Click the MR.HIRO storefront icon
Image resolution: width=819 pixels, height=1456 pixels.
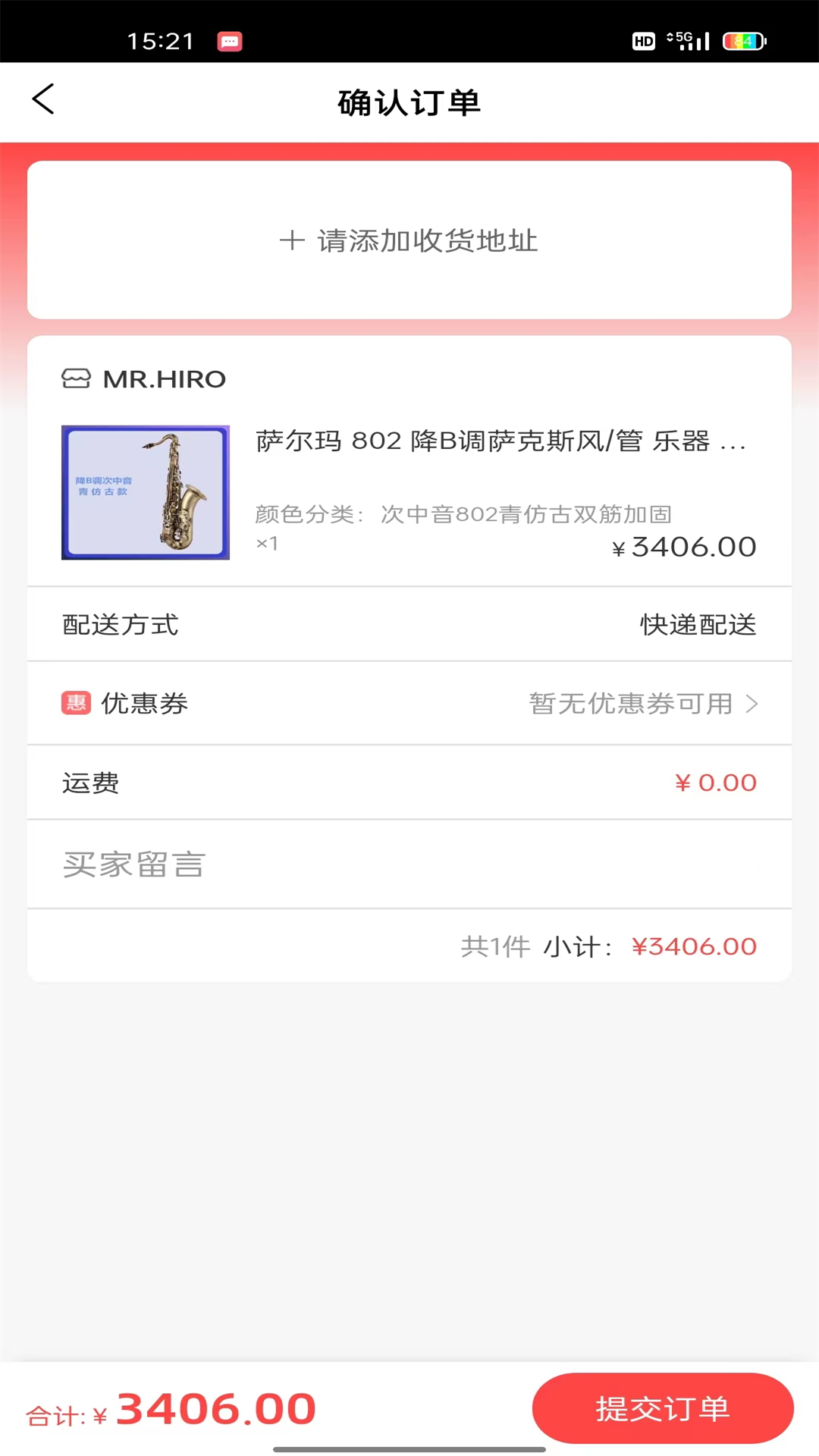(75, 378)
